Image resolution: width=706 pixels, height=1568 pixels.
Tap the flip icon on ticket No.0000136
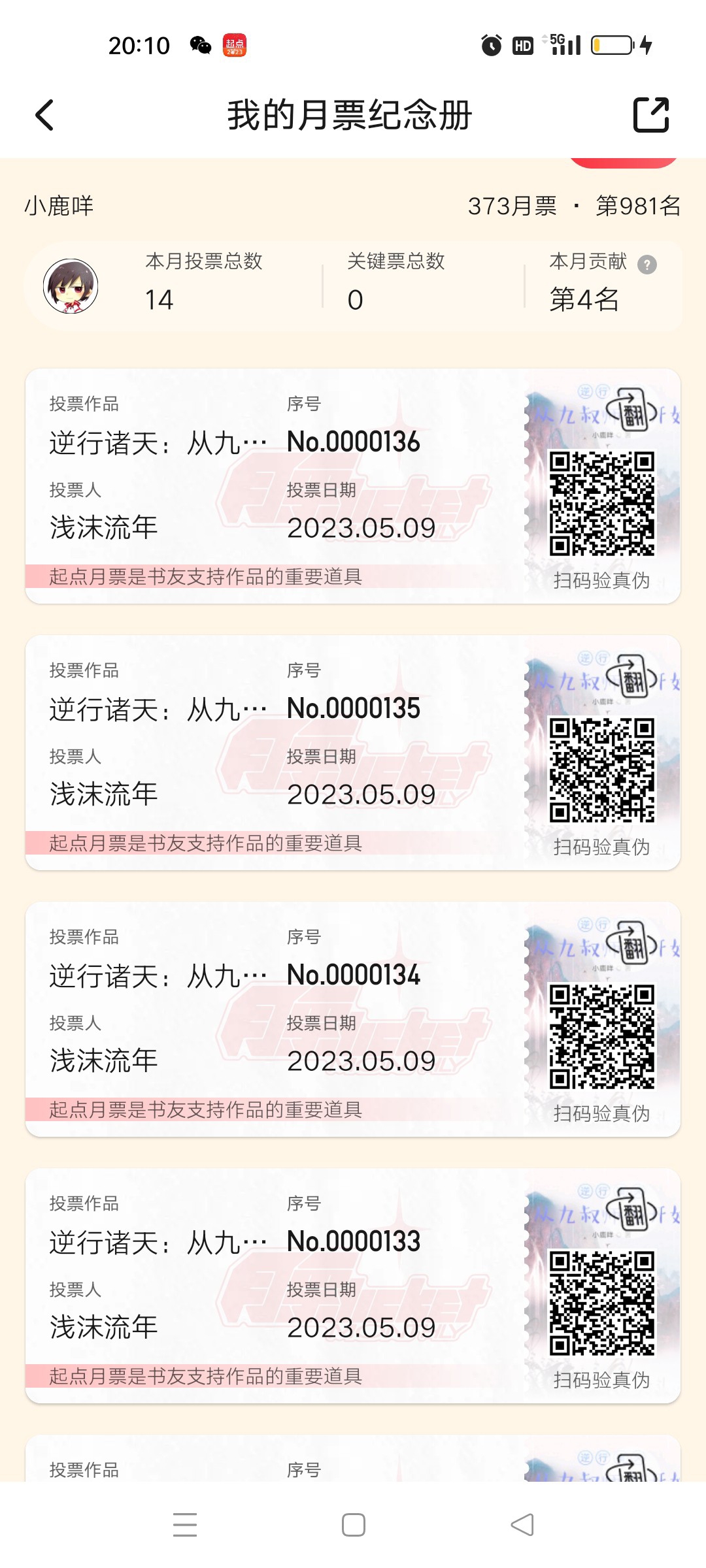(629, 410)
